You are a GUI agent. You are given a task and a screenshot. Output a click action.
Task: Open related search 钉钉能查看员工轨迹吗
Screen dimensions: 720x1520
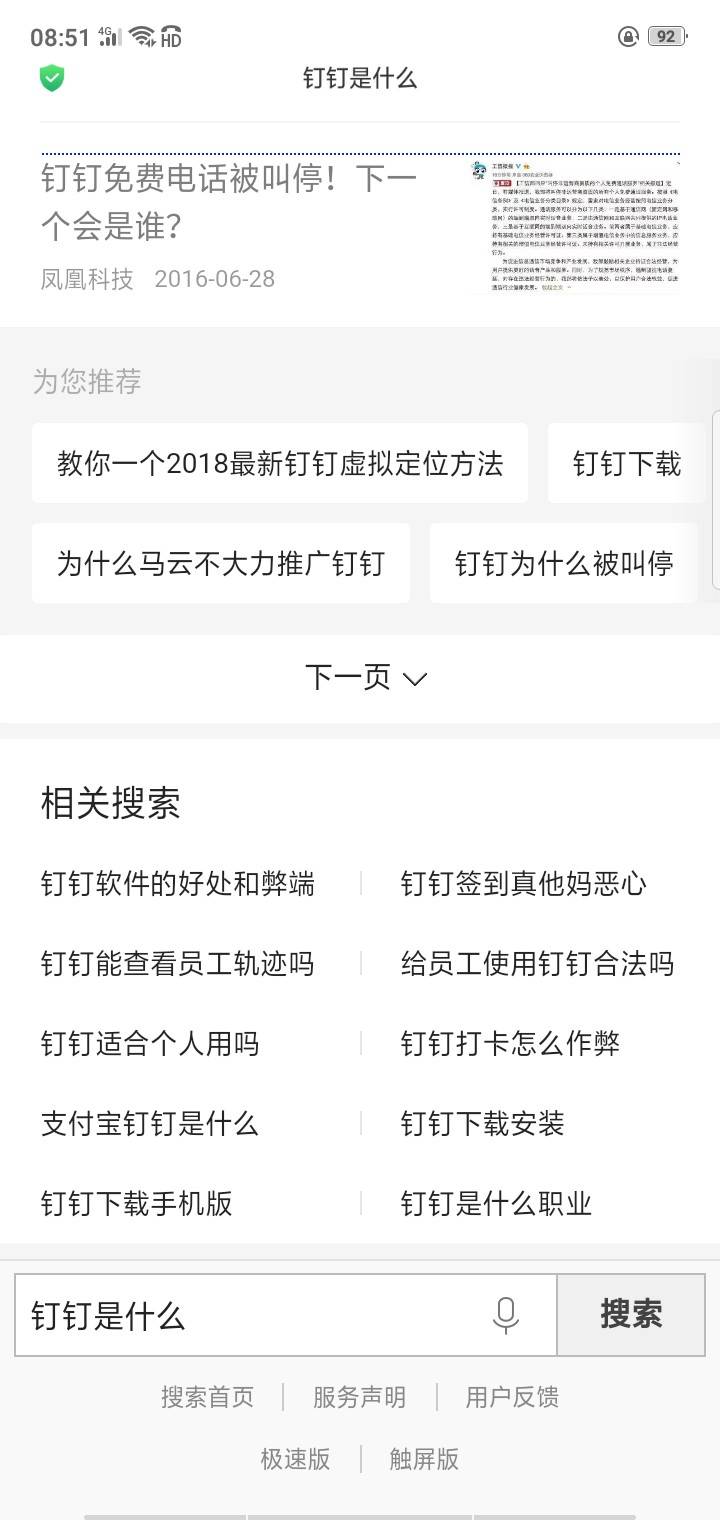point(178,964)
